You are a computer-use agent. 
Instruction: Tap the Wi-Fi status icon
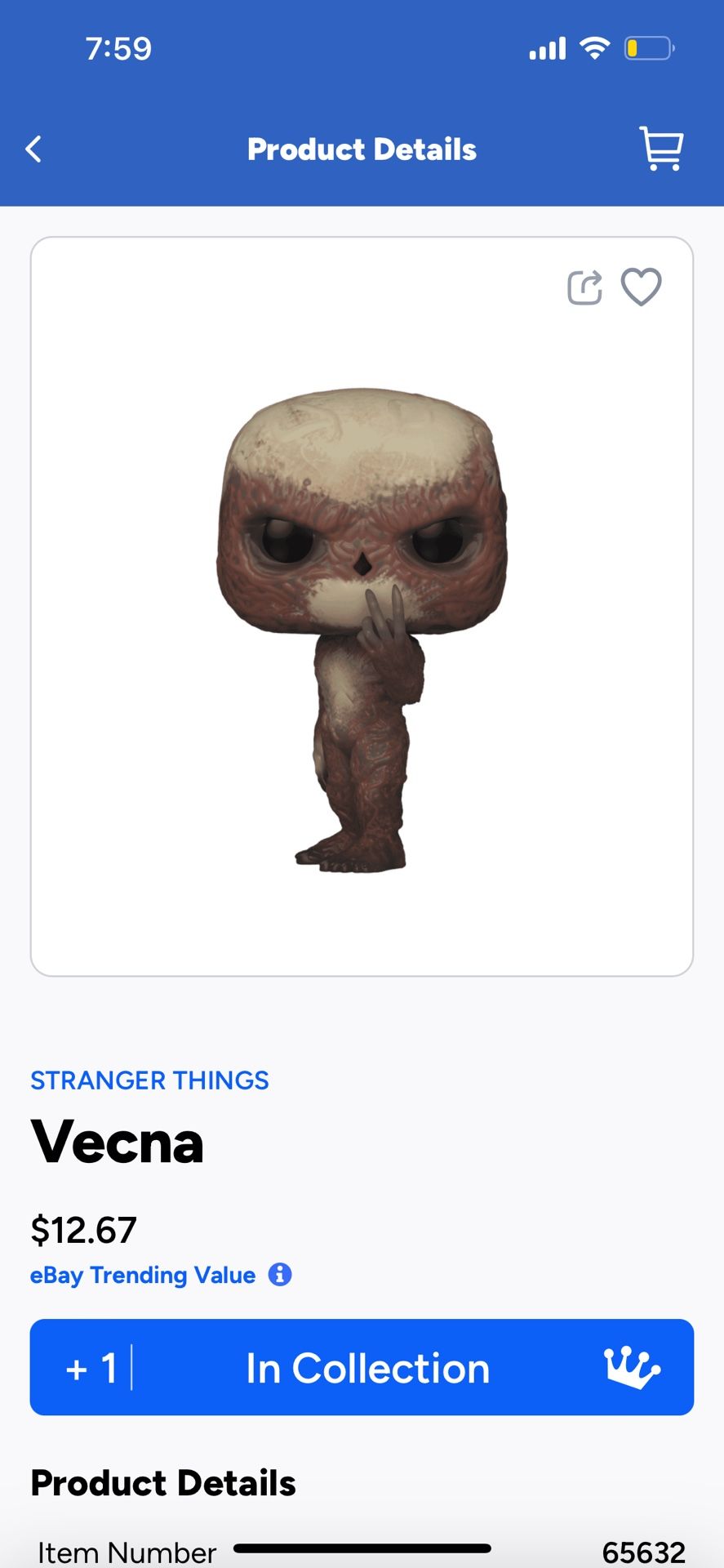point(595,48)
